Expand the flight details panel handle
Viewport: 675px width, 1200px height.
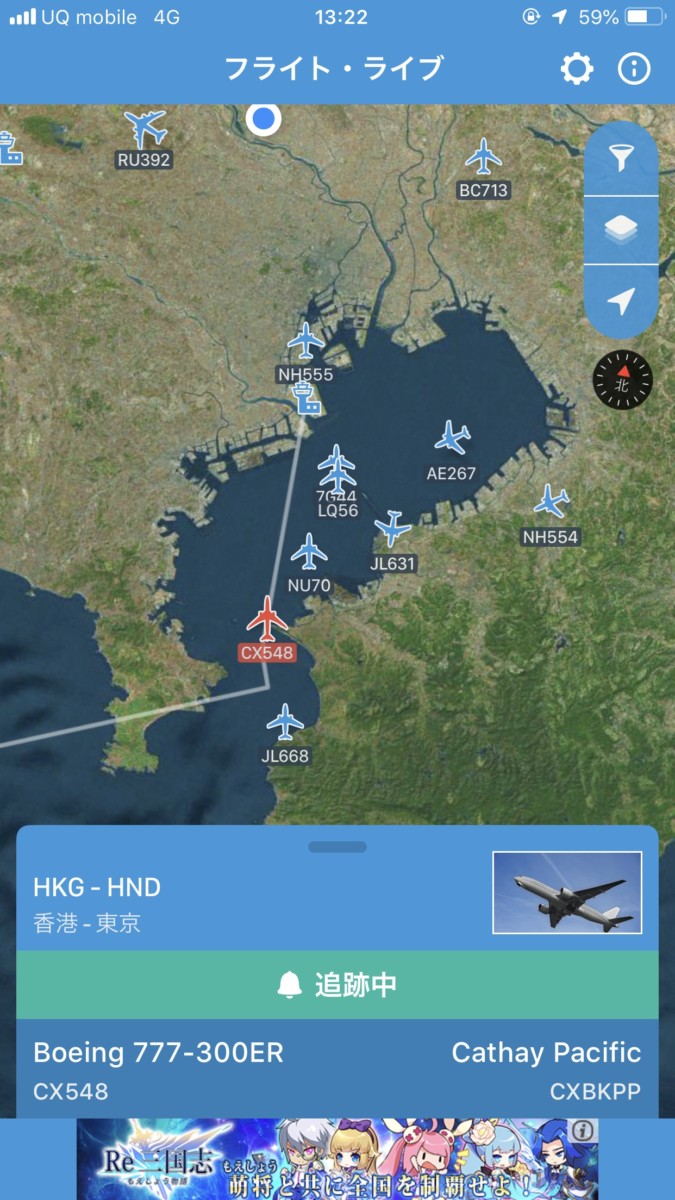click(x=338, y=846)
